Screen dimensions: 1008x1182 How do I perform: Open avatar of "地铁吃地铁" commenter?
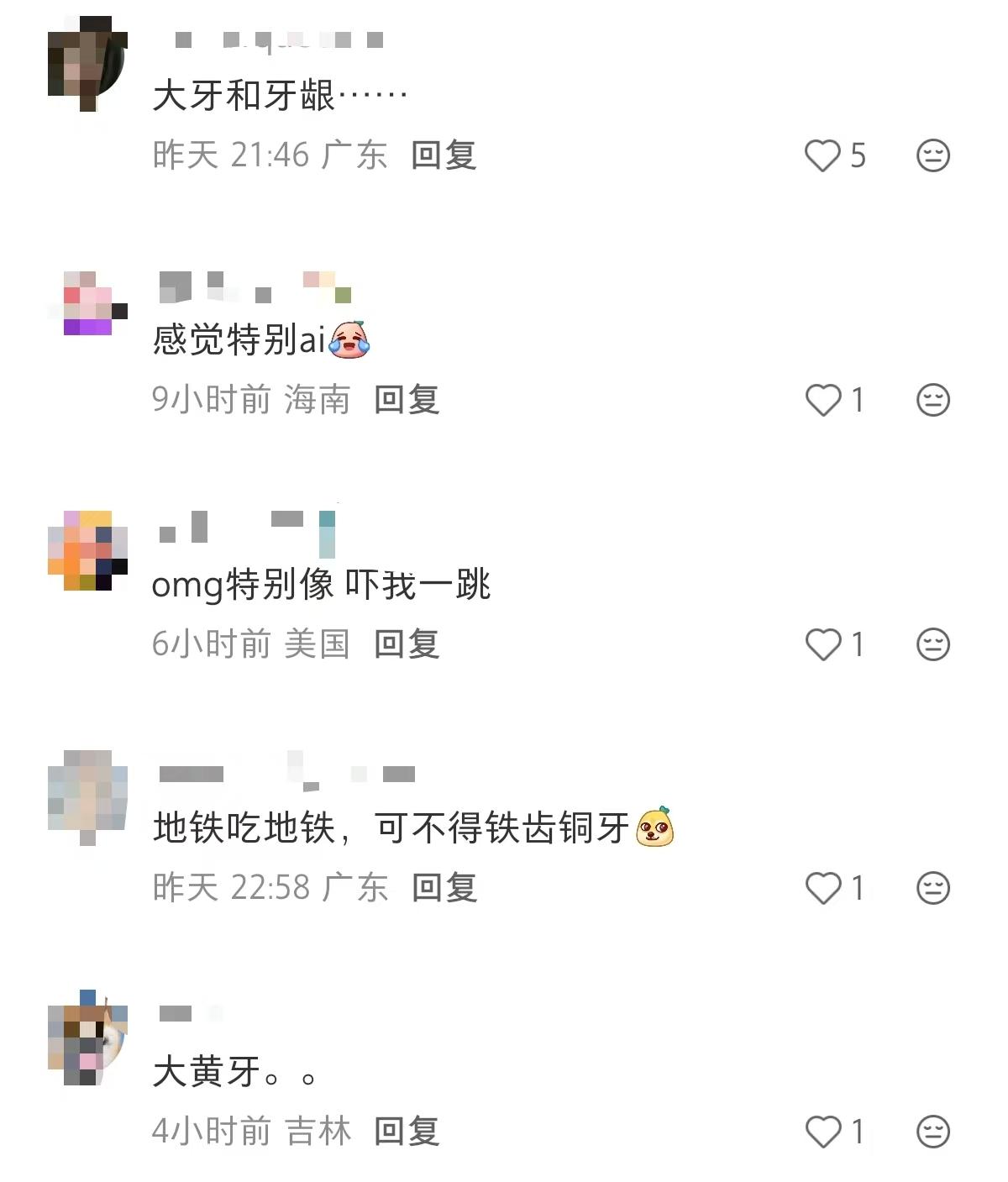87,794
